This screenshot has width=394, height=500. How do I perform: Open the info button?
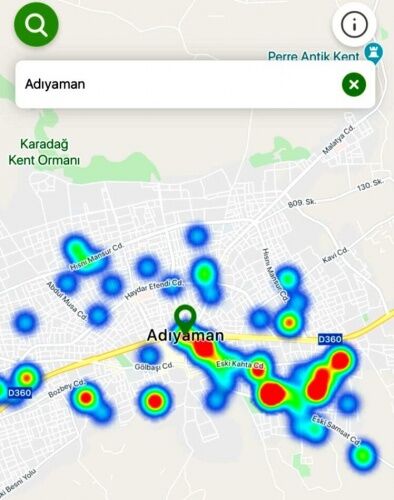tap(354, 25)
